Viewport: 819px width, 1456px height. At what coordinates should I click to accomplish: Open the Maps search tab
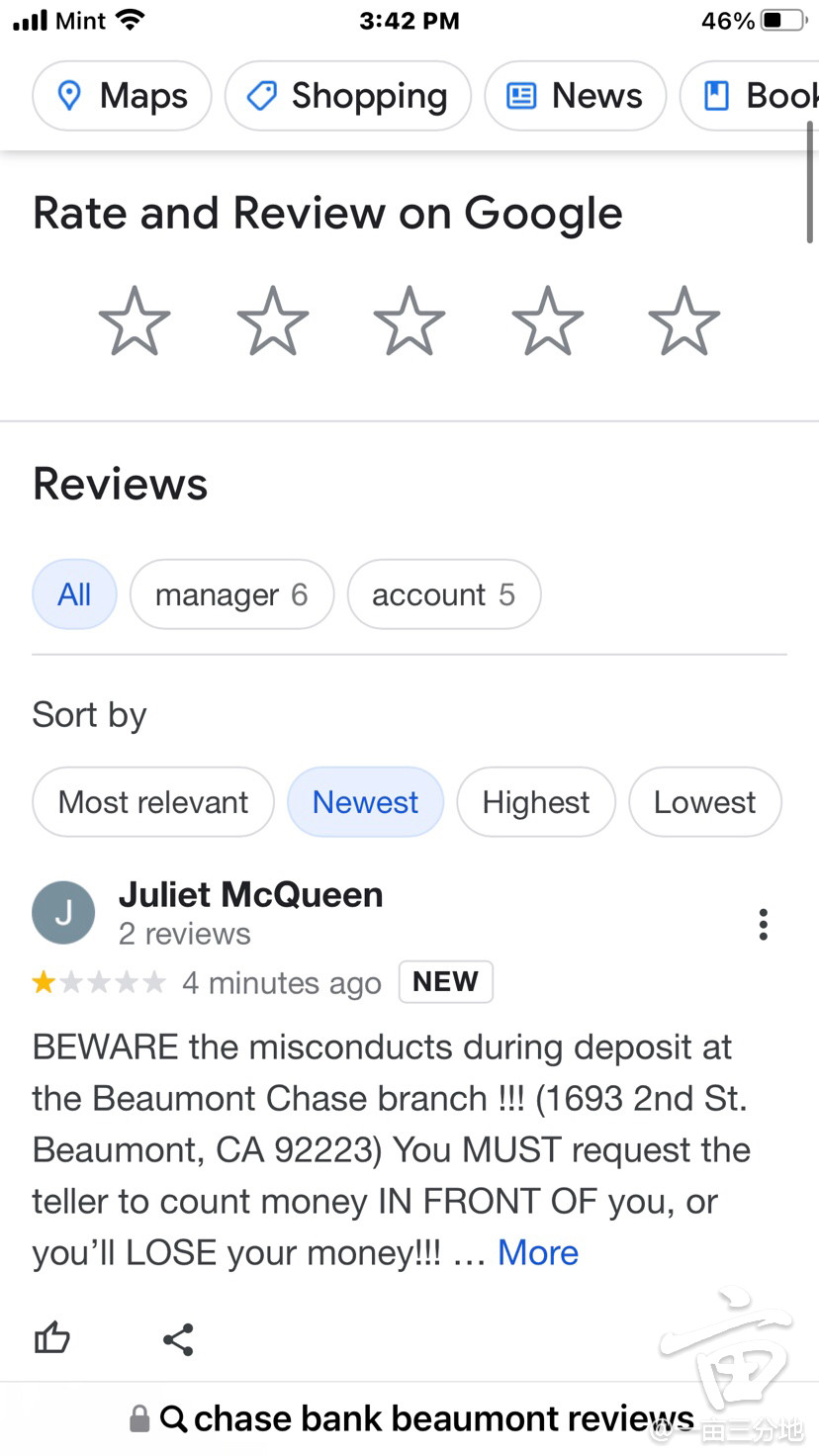(123, 96)
